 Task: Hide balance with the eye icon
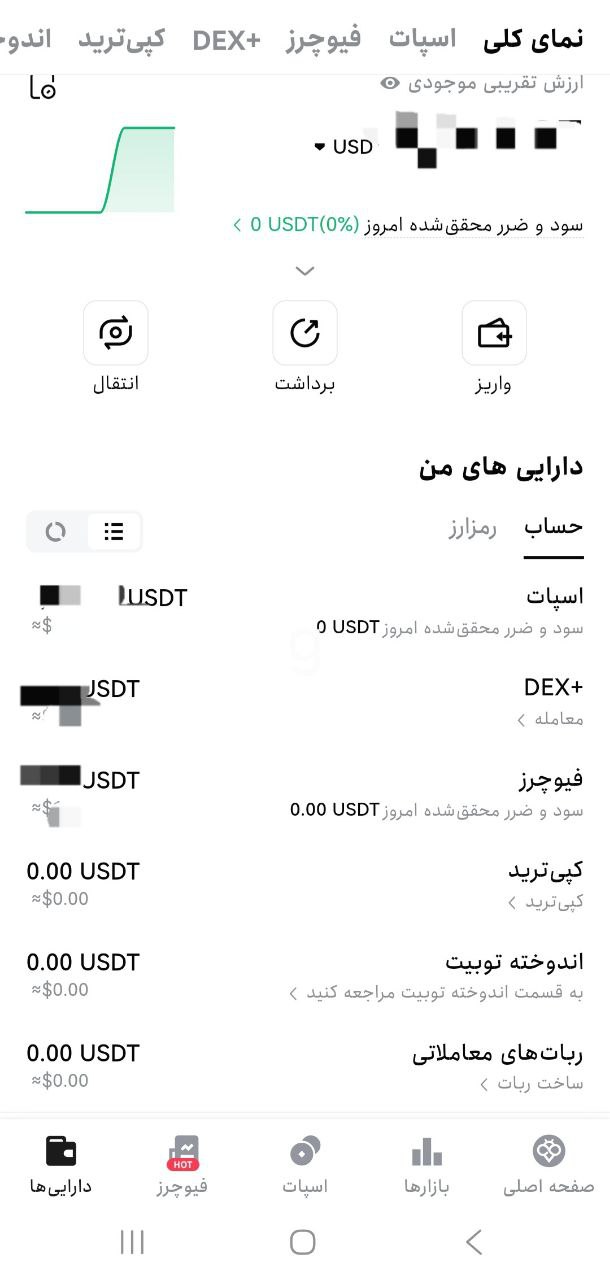[x=390, y=84]
